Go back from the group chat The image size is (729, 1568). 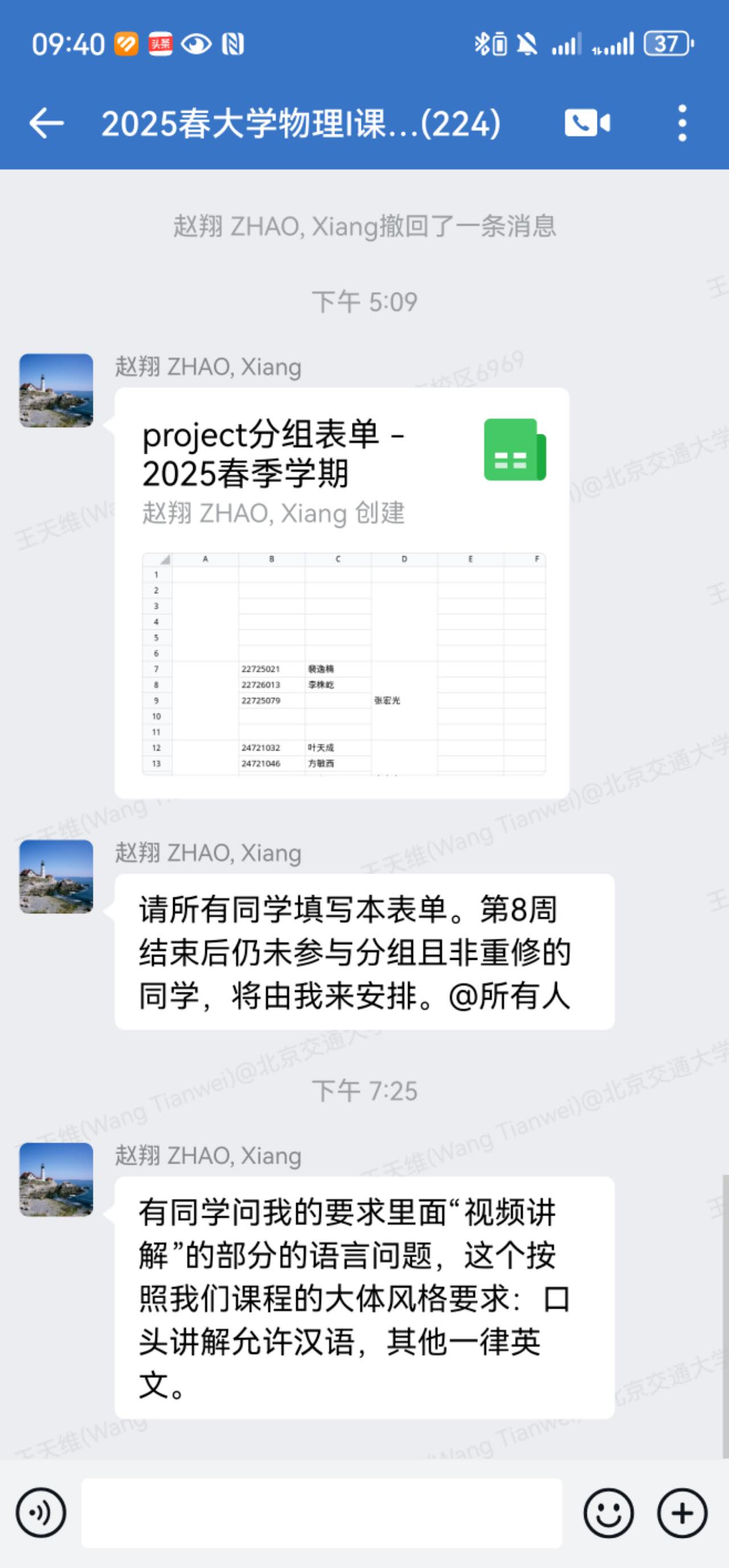pos(46,124)
